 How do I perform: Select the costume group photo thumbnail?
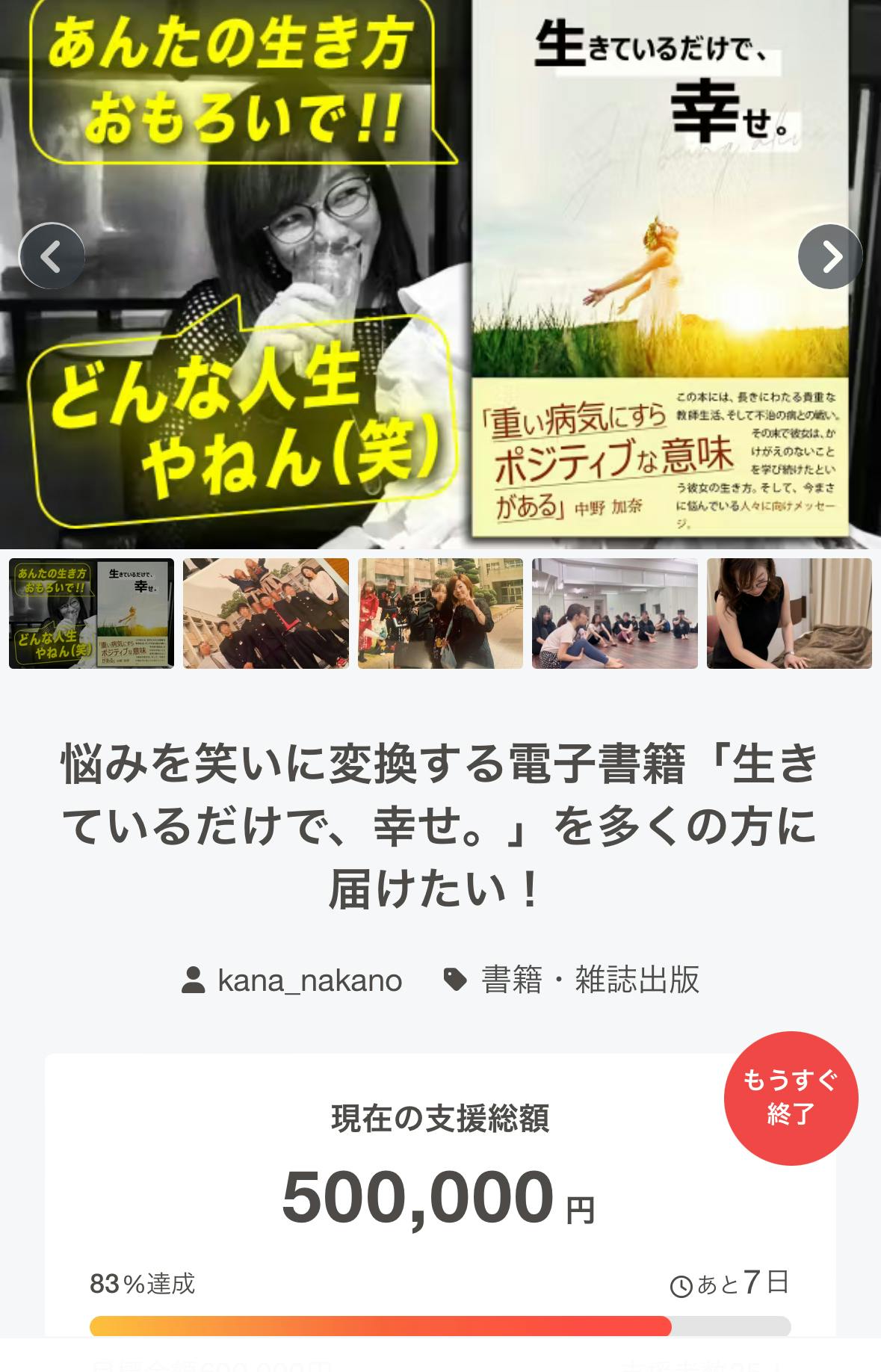click(x=440, y=613)
